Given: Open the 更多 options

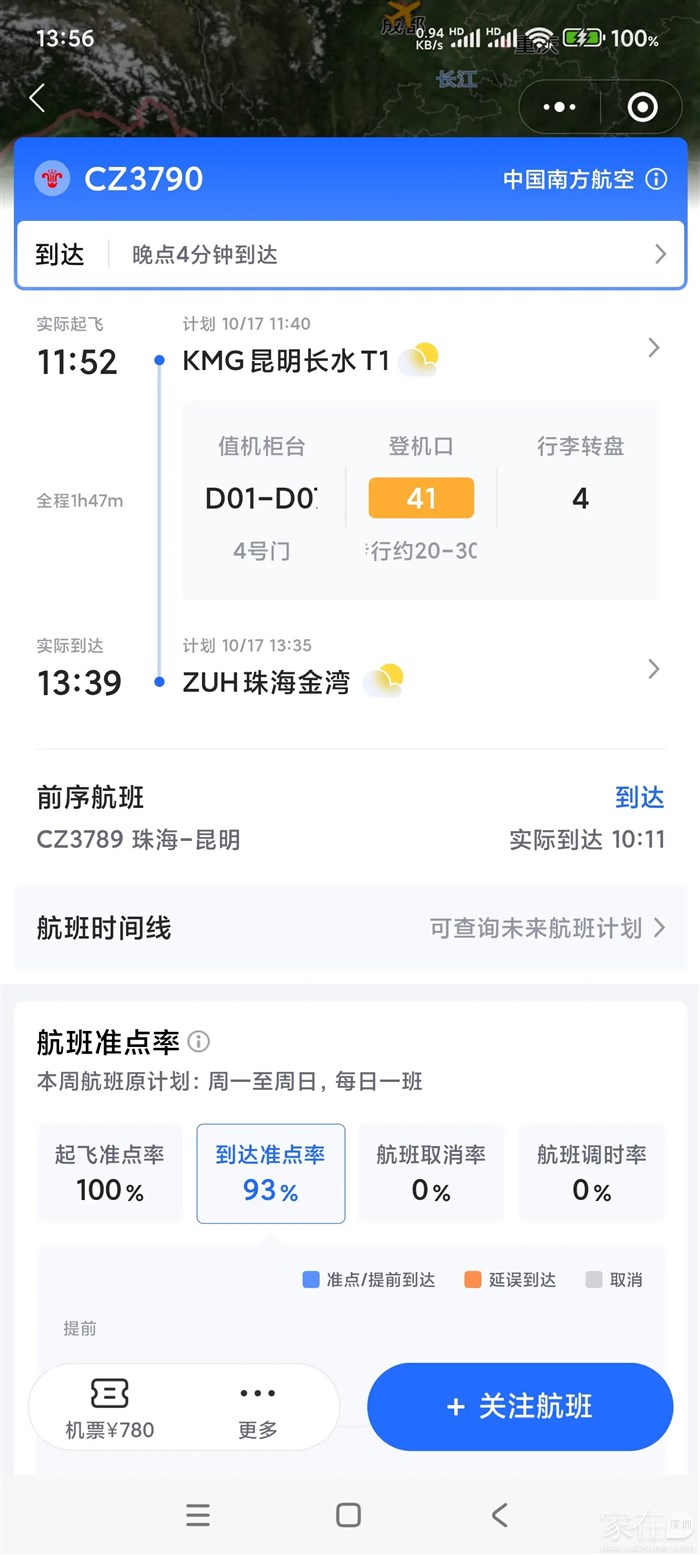Looking at the screenshot, I should [258, 1407].
